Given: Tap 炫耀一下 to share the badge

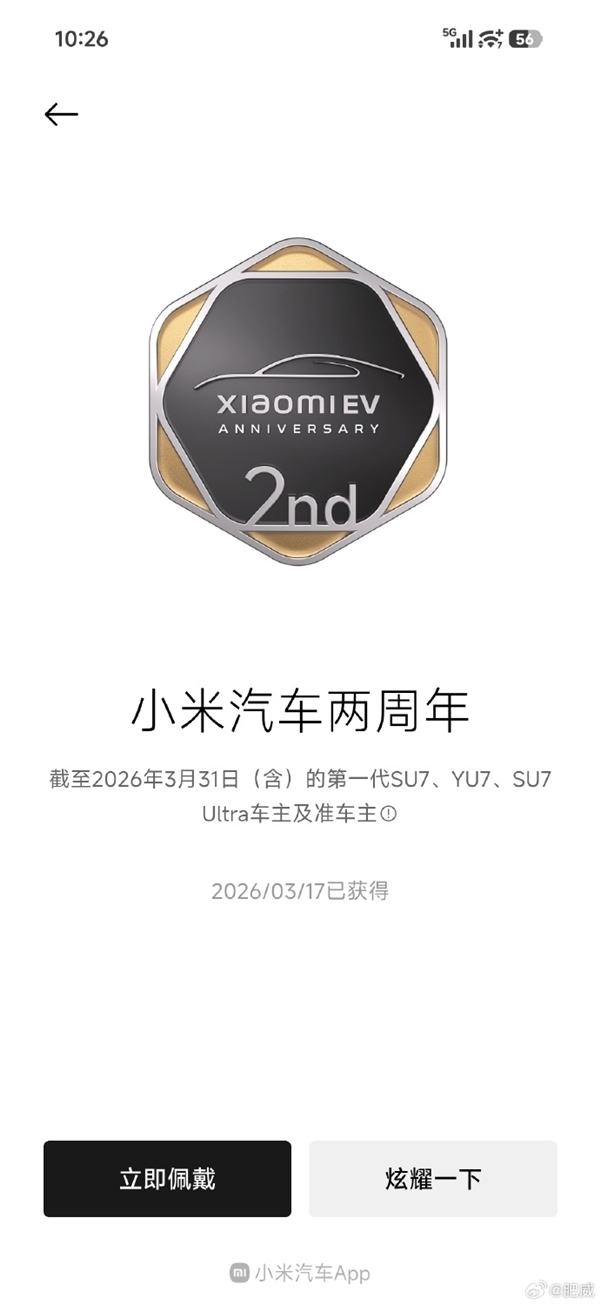Looking at the screenshot, I should tap(433, 1179).
